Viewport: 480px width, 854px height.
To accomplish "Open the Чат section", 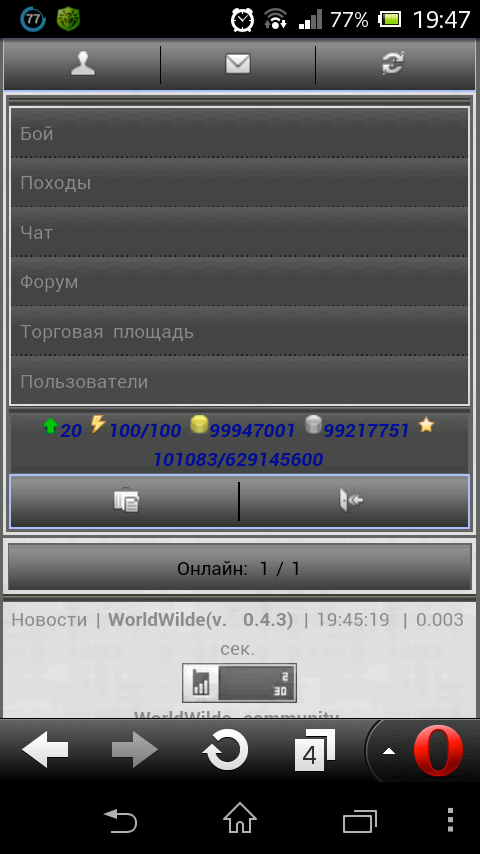I will click(239, 233).
